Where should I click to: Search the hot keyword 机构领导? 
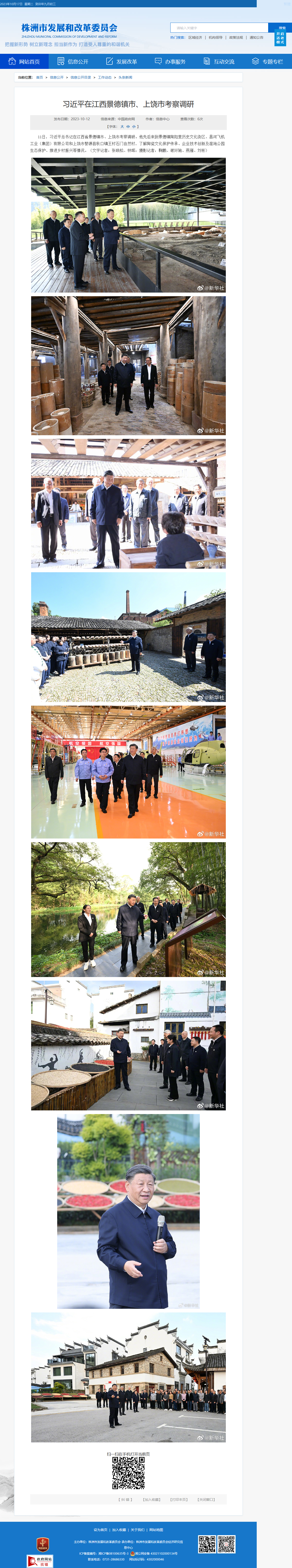(215, 38)
